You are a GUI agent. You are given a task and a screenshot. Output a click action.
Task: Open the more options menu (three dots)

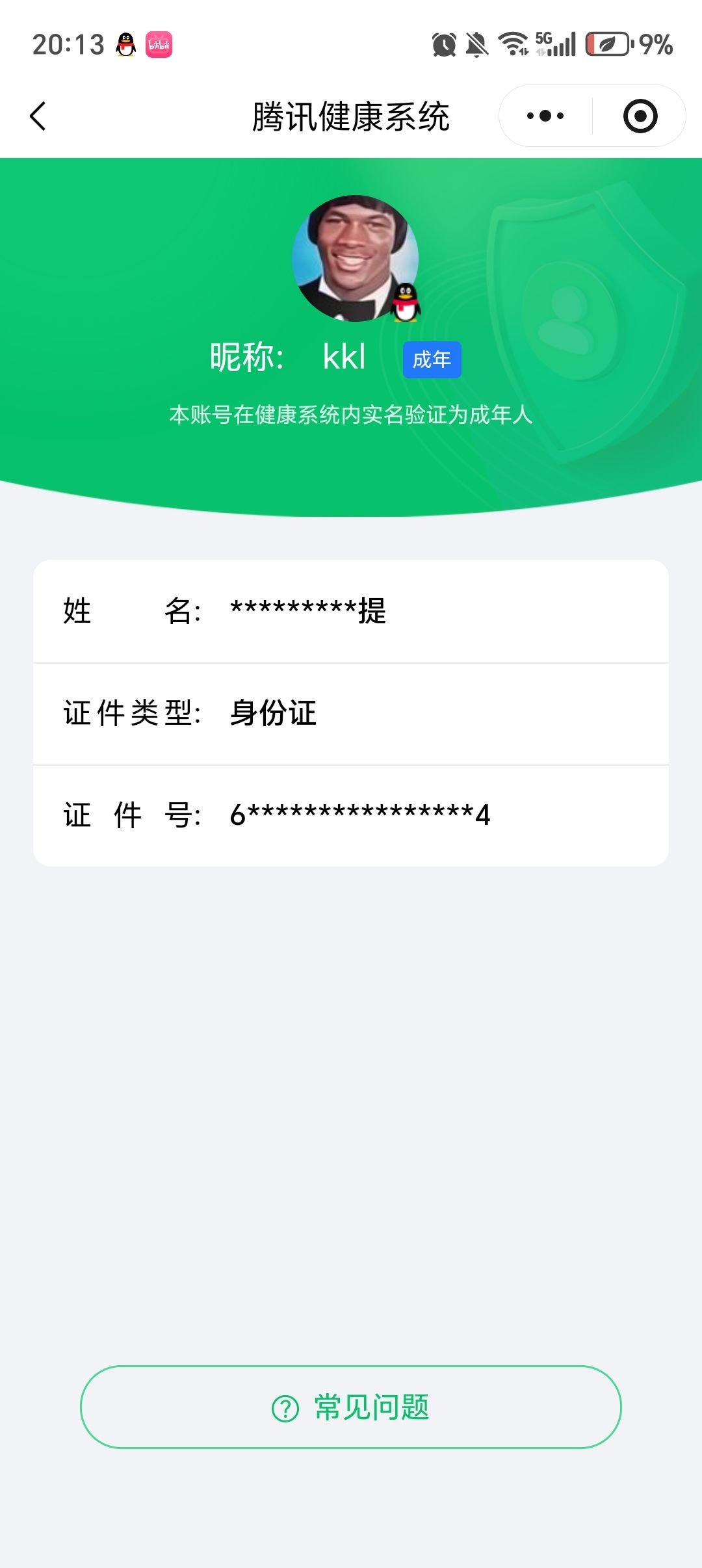click(x=545, y=115)
